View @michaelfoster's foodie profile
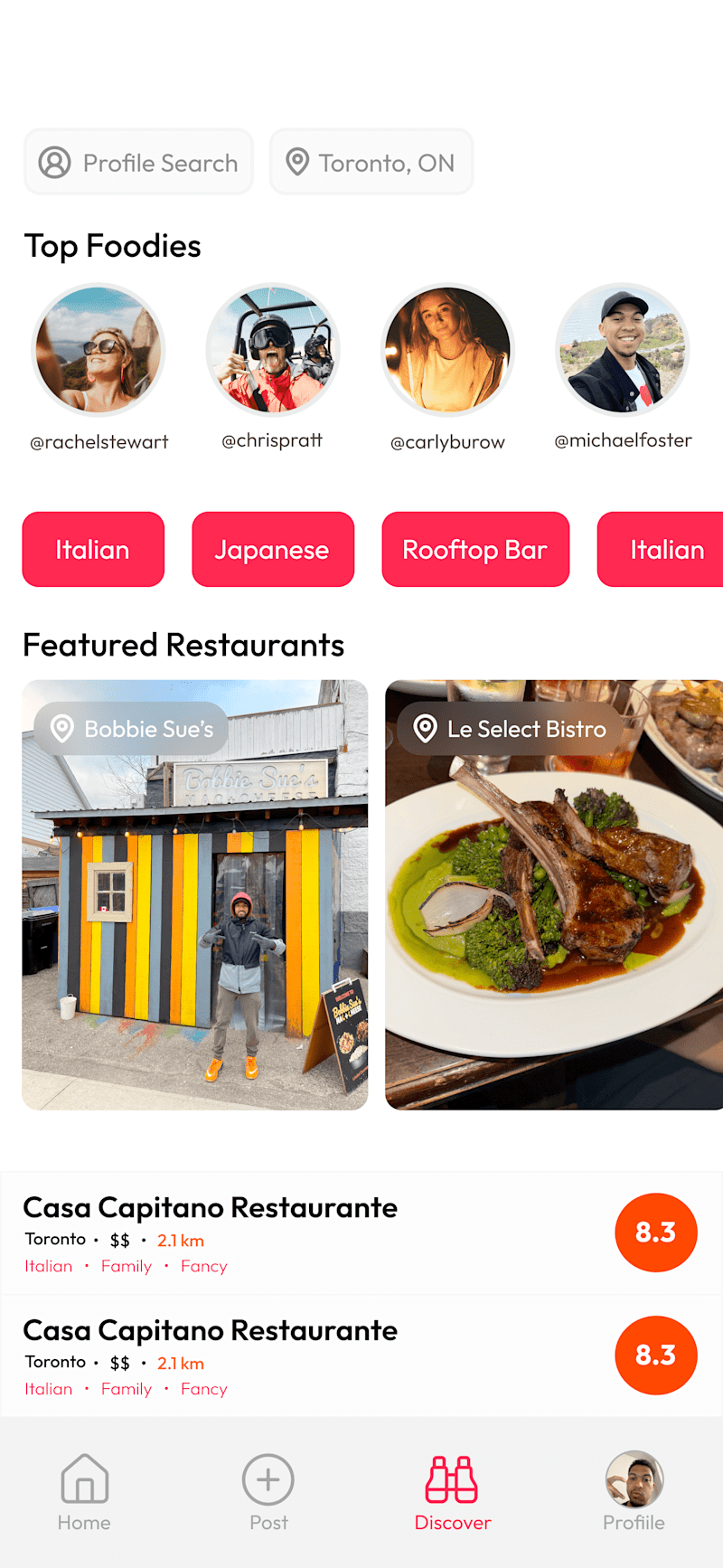 pos(623,350)
